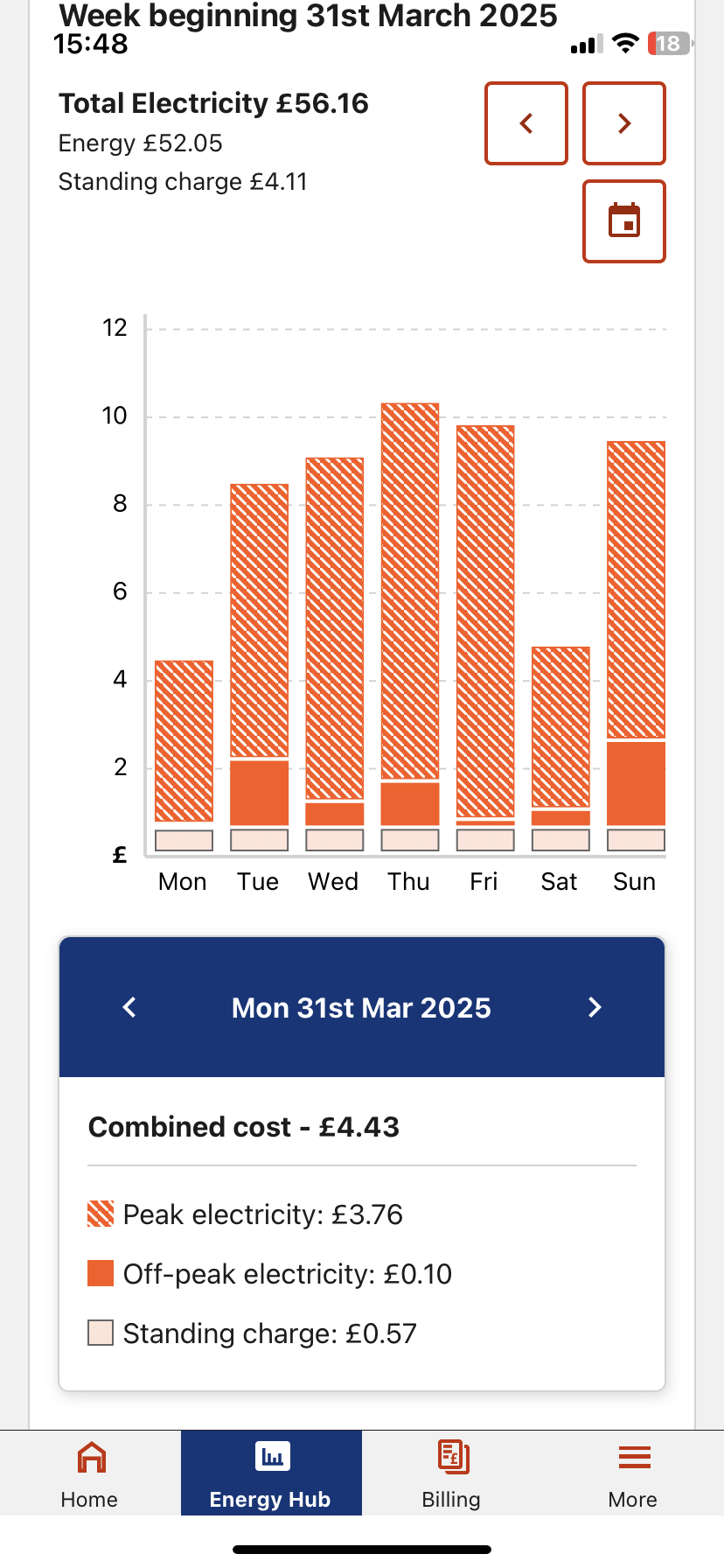Switch to the Billing tab

[452, 1474]
